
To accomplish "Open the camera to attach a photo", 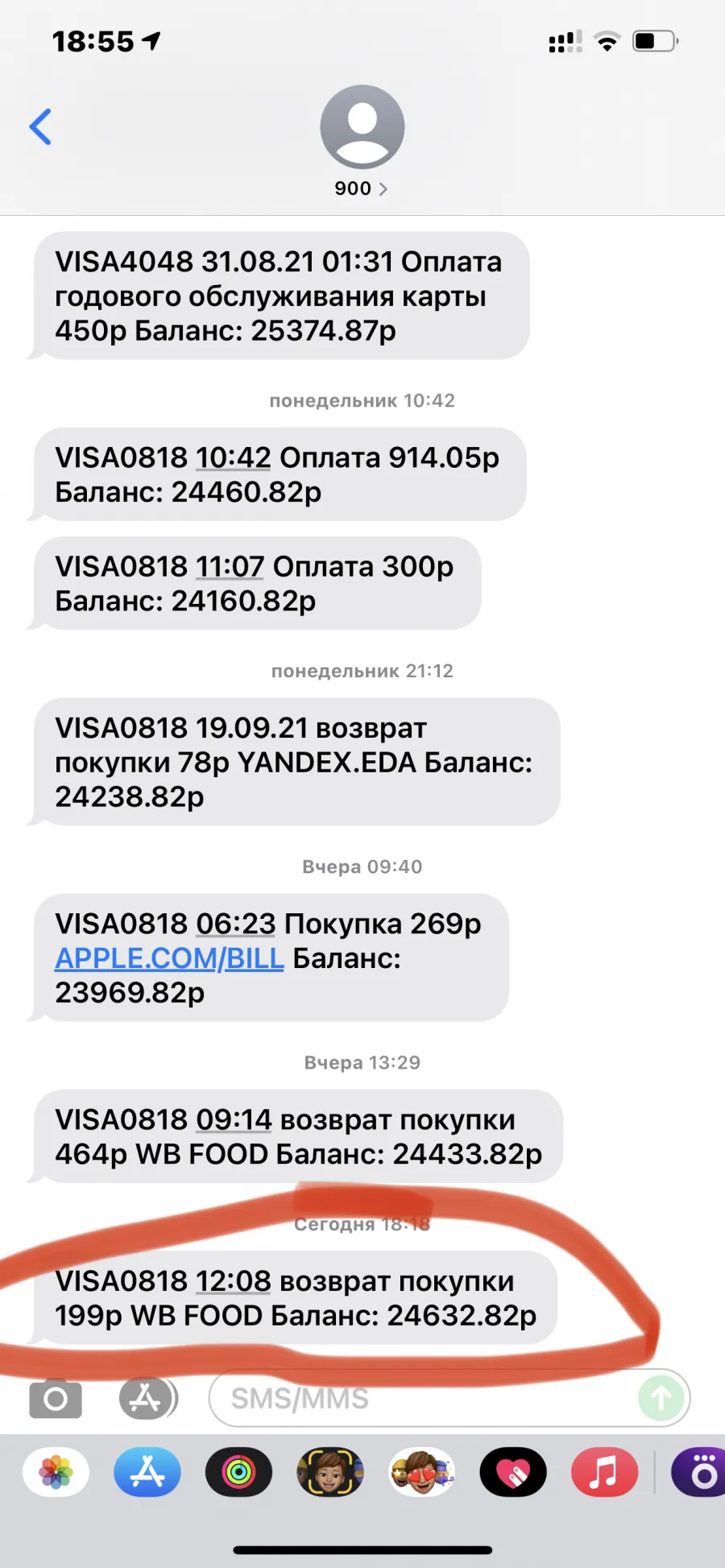I will click(56, 1399).
